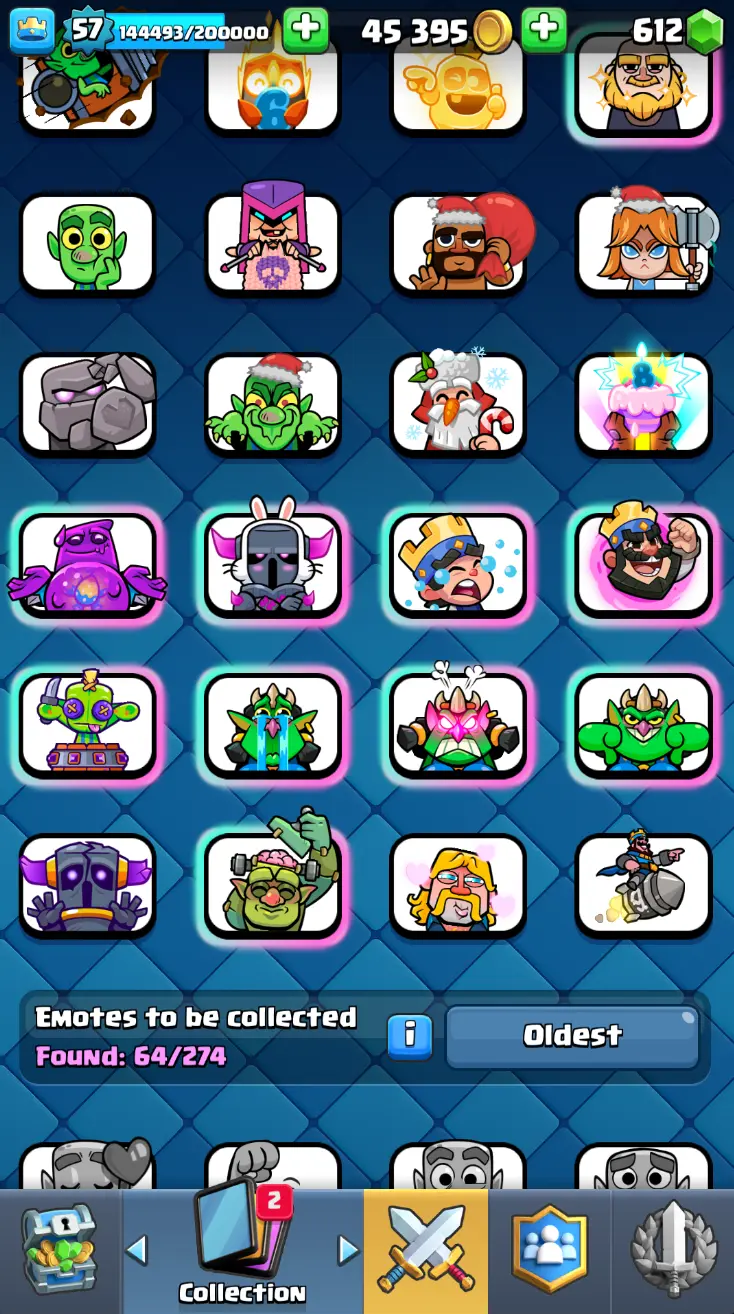The image size is (734, 1314).
Task: Select the bunny-eared P.E.K.K.A emote
Action: pyautogui.click(x=273, y=564)
